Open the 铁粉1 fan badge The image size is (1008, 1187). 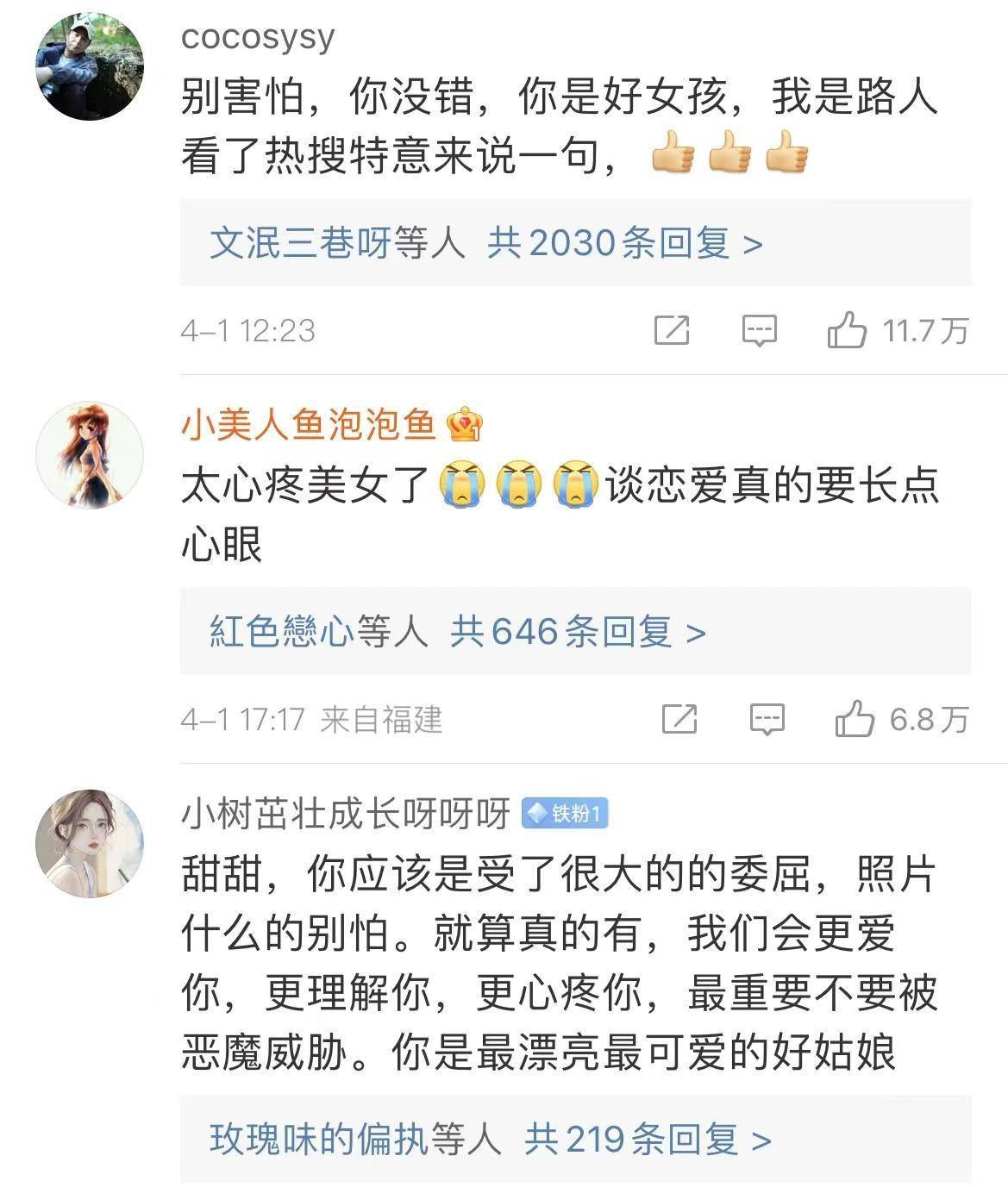(x=565, y=813)
